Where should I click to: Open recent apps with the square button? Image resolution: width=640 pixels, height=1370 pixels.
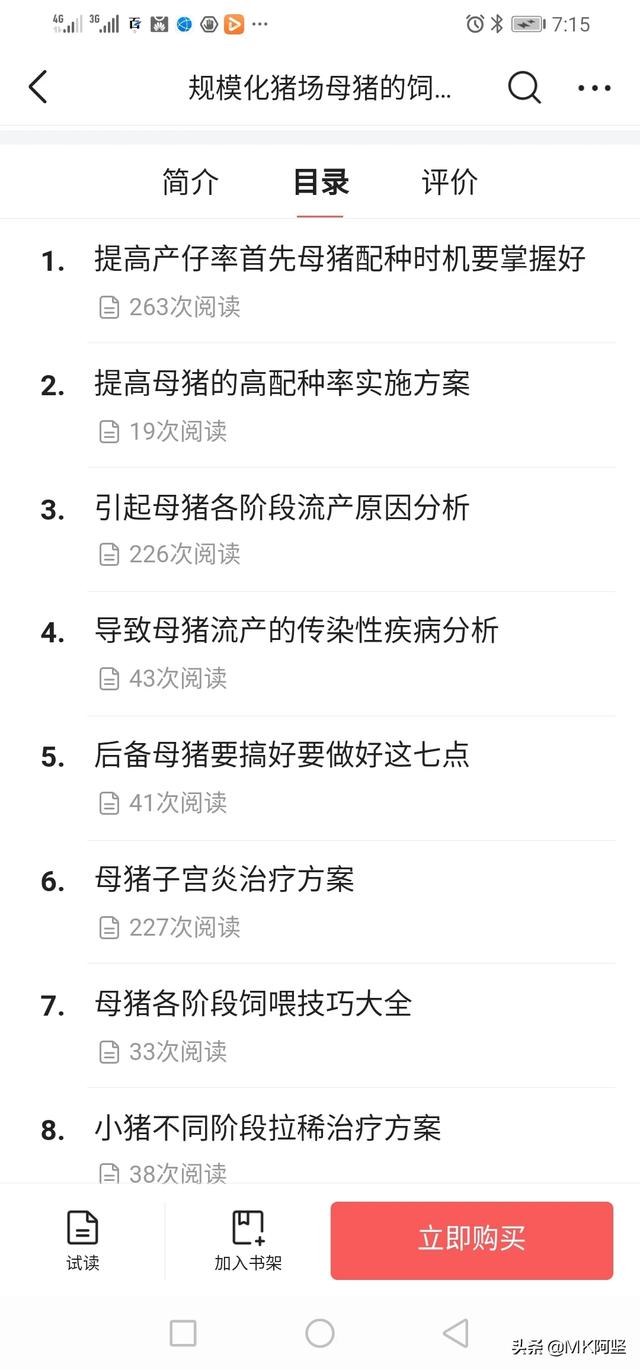pos(183,1332)
